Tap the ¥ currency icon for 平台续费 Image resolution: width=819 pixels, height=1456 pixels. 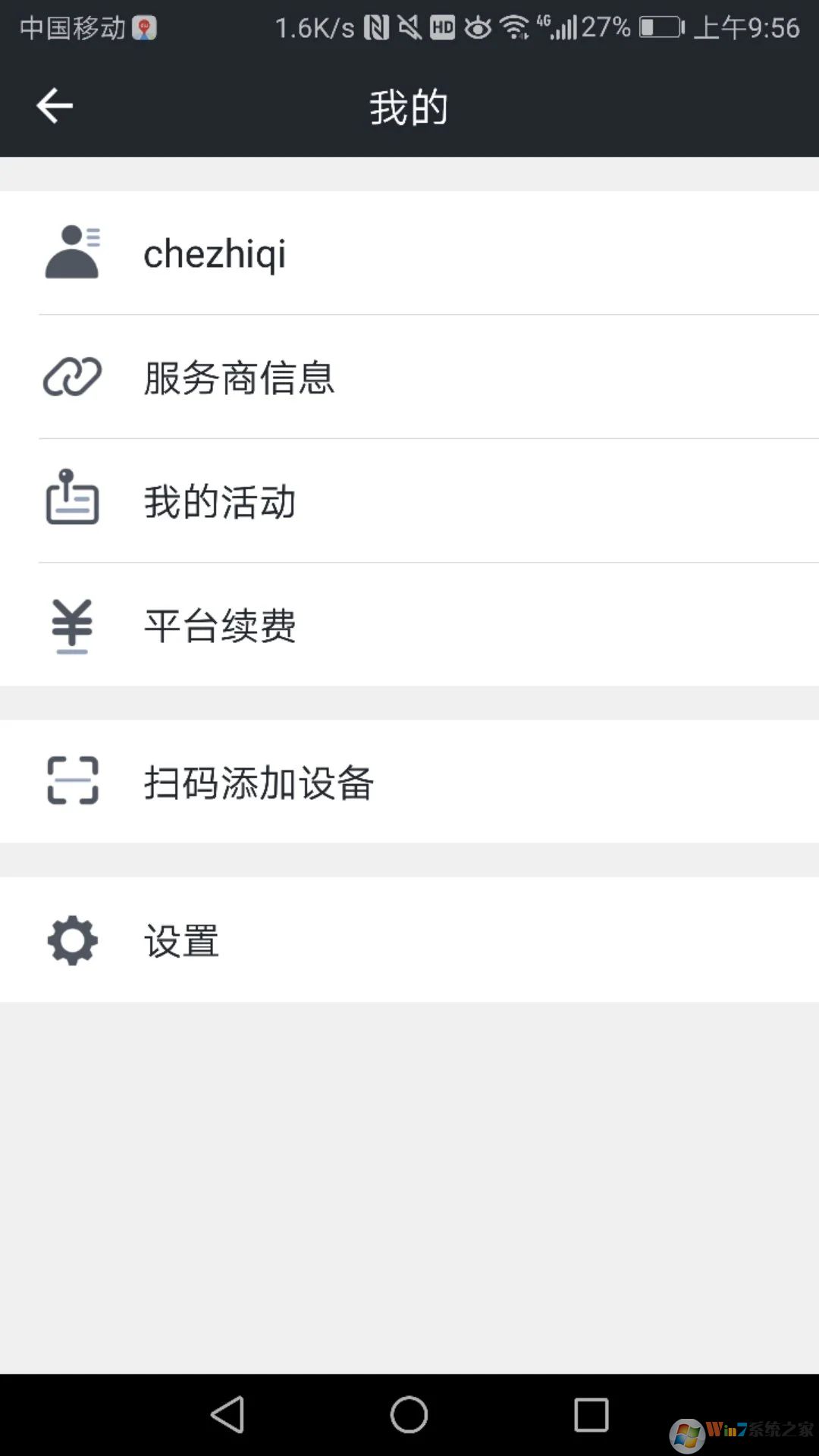pyautogui.click(x=71, y=626)
